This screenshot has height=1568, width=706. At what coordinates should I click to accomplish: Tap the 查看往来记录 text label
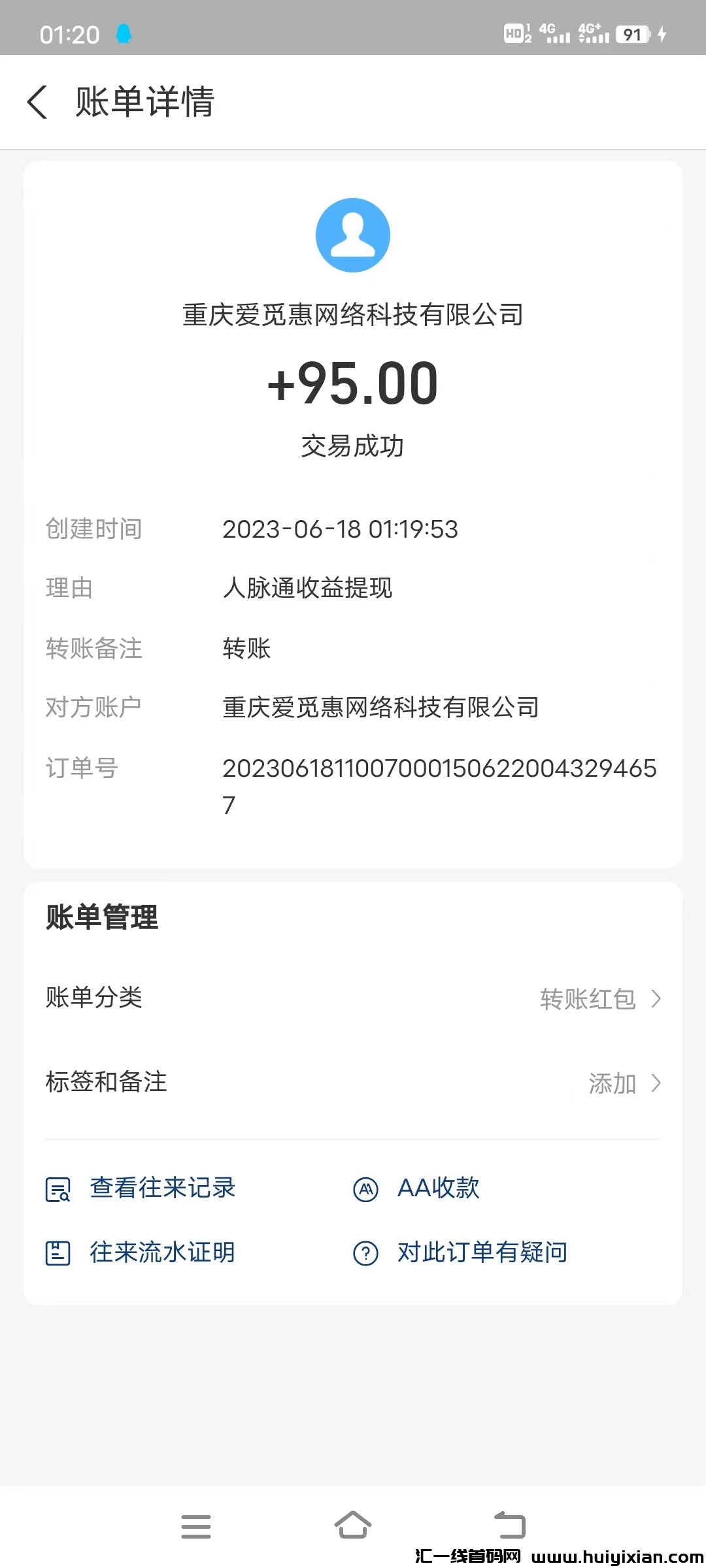point(163,1189)
